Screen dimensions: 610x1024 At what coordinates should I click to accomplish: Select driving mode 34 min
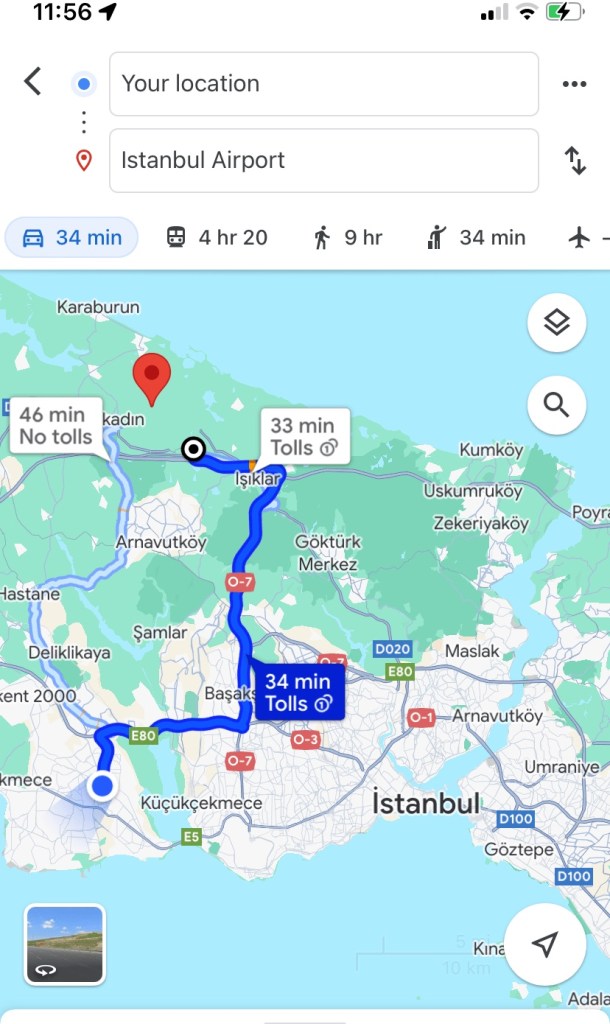pos(72,237)
